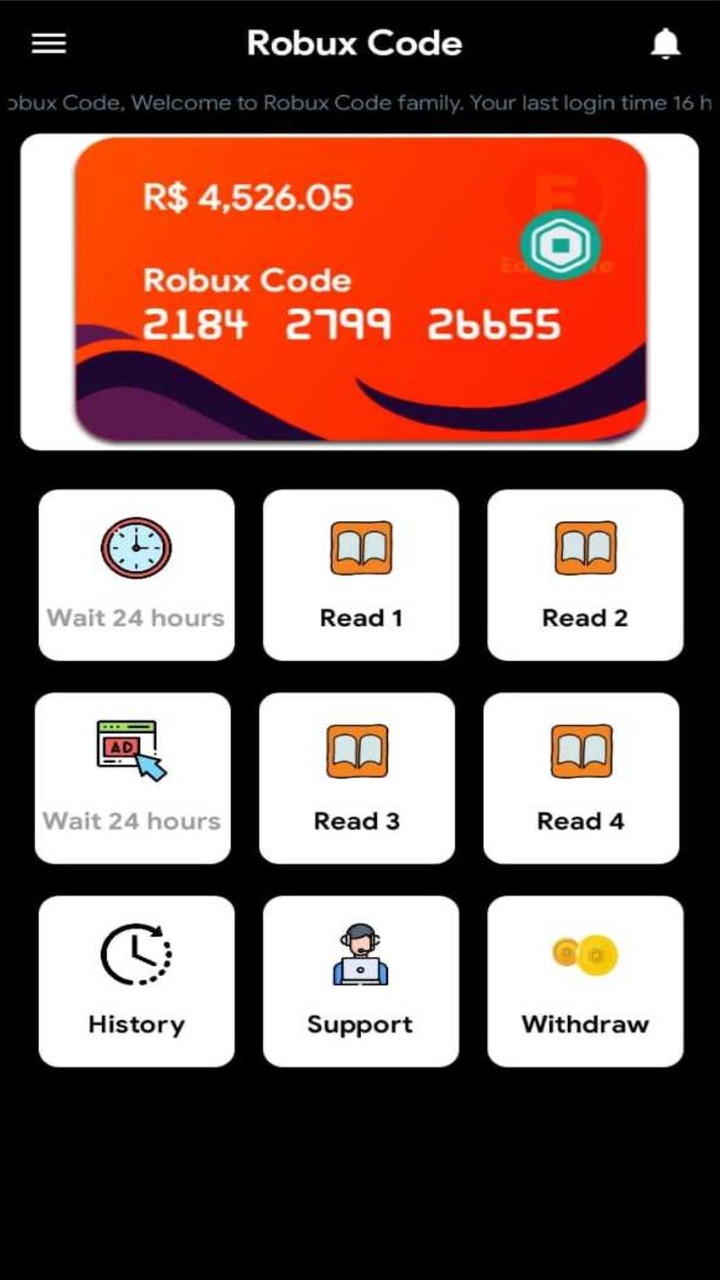The height and width of the screenshot is (1280, 720).
Task: Tap the Robux logo badge on the card
Action: [x=560, y=245]
